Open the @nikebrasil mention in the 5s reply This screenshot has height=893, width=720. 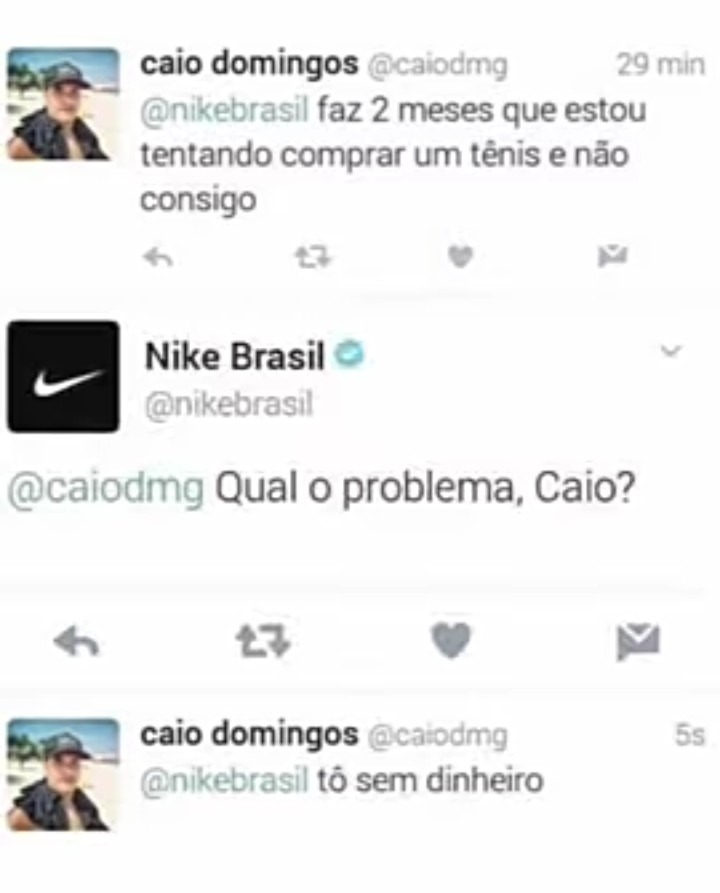[x=224, y=781]
